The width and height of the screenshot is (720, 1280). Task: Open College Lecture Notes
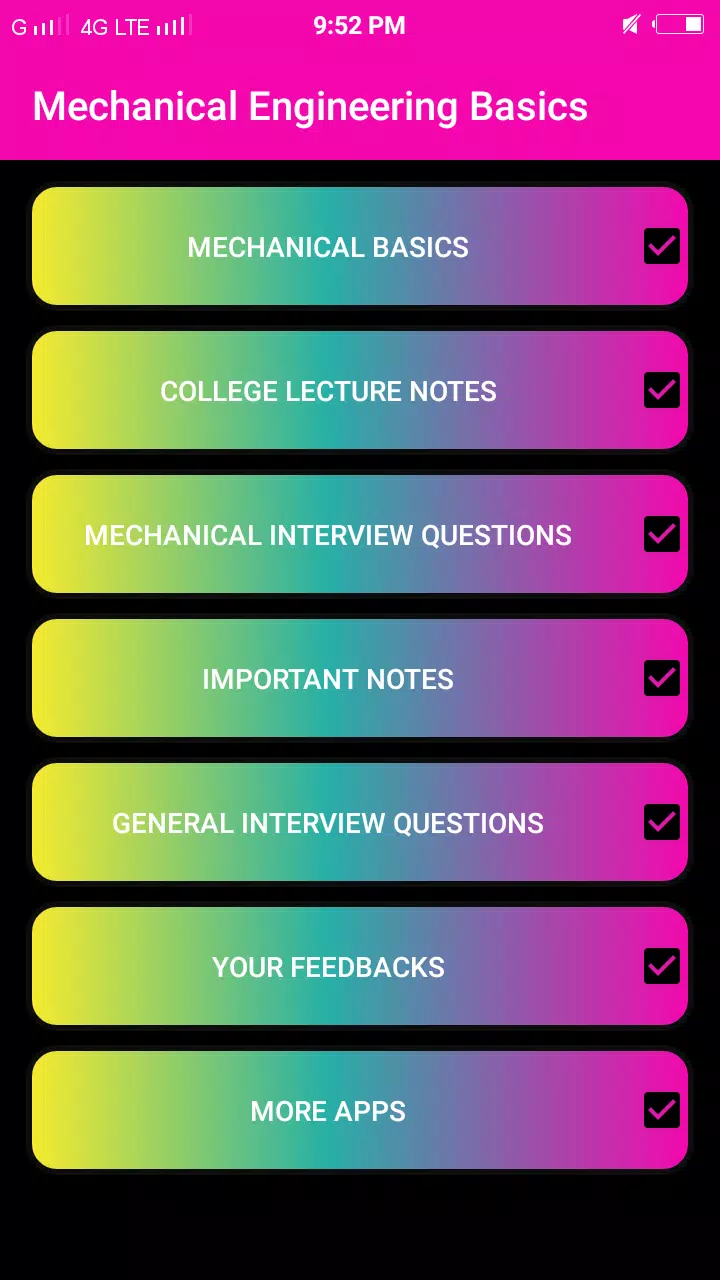[360, 390]
